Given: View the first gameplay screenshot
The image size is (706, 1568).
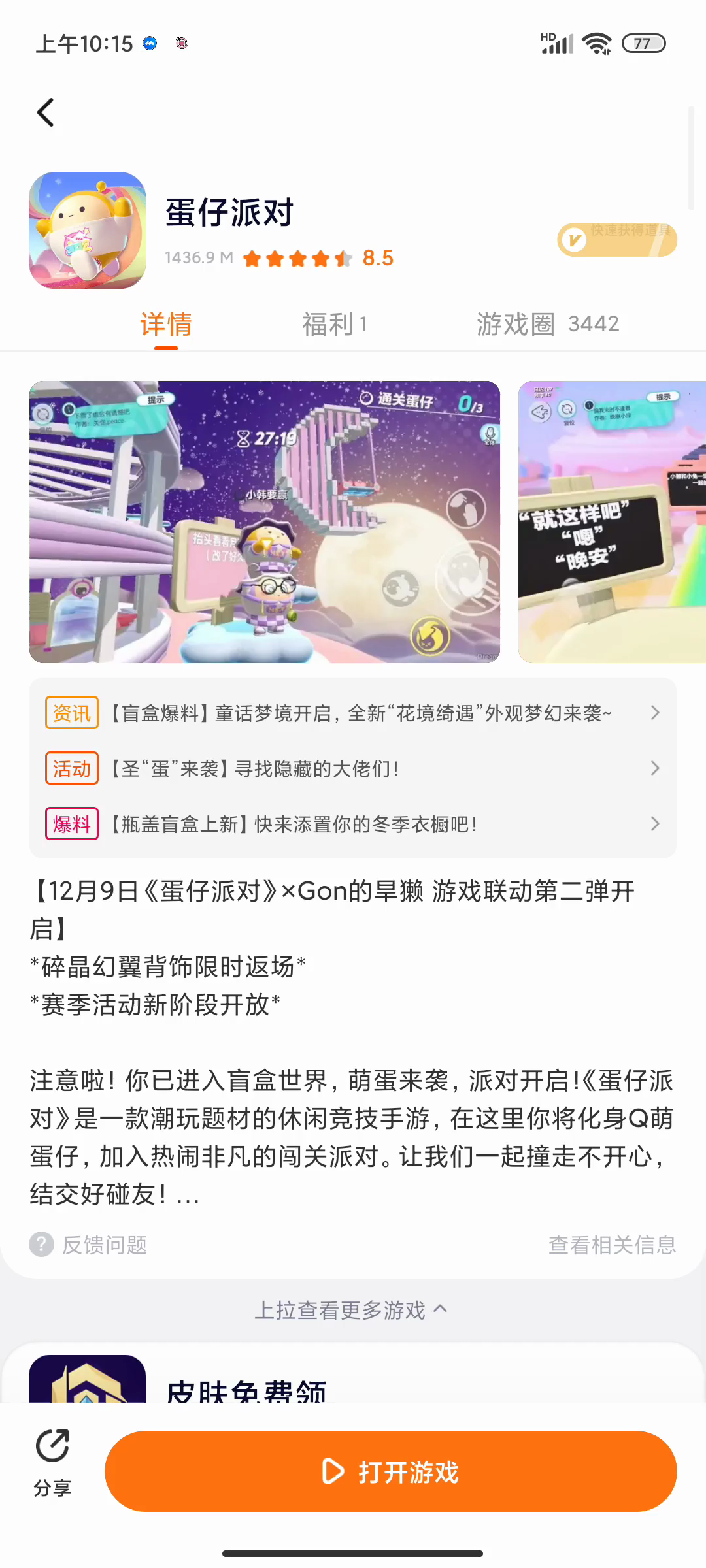Looking at the screenshot, I should [265, 521].
